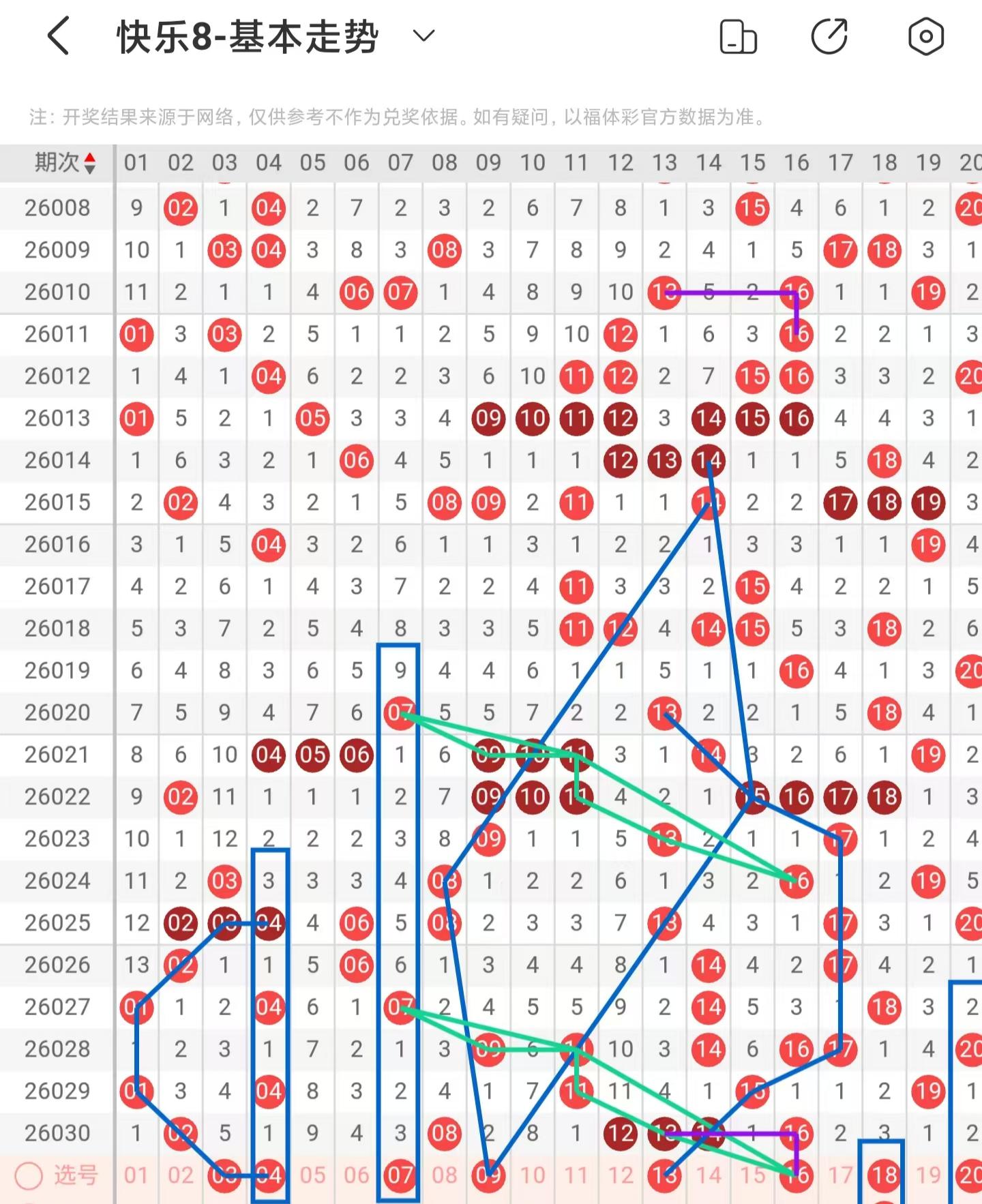Pick number 19 in the 选号 row

(928, 1175)
